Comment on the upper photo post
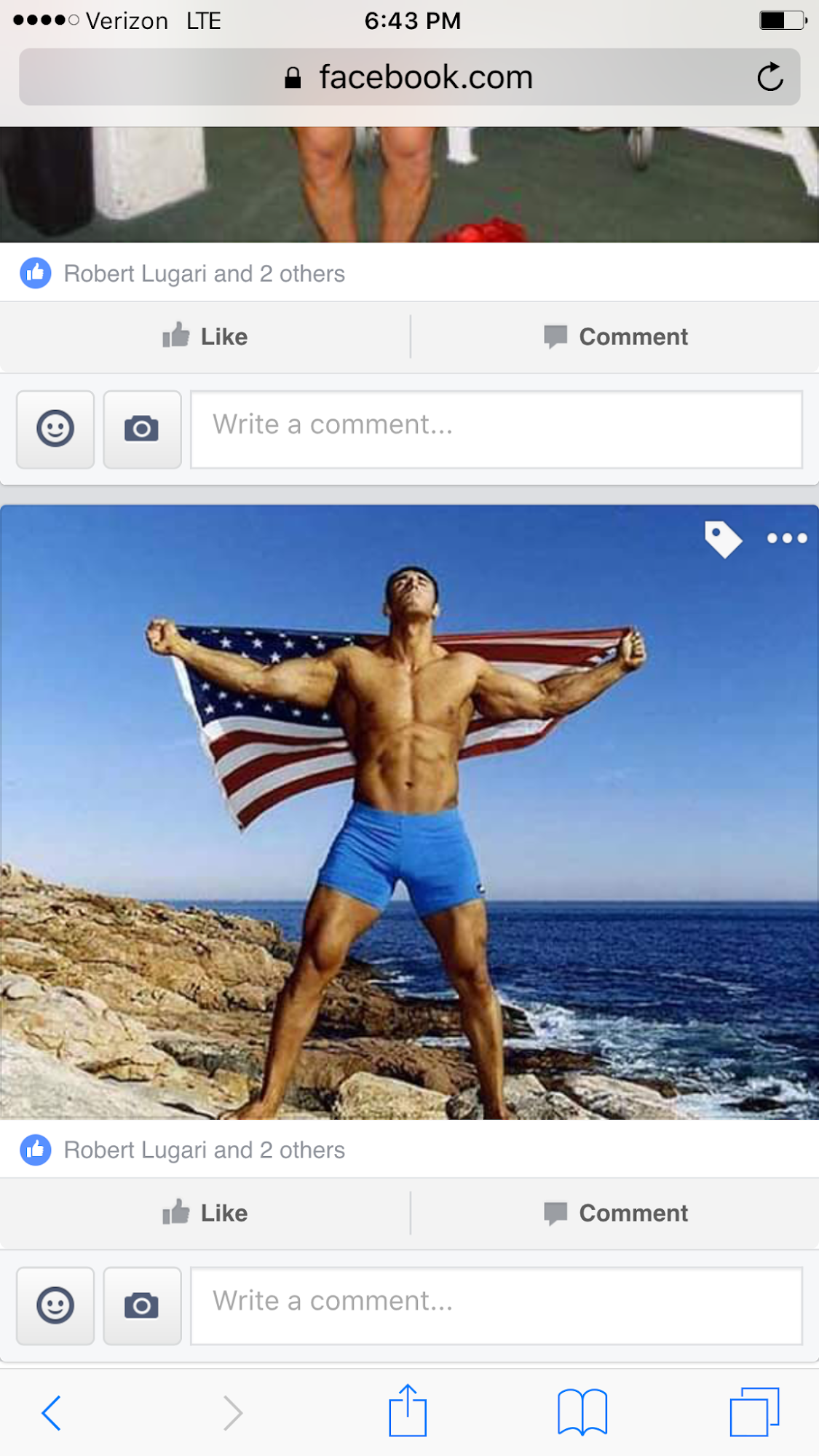Screen dimensions: 819x1456 (x=615, y=336)
